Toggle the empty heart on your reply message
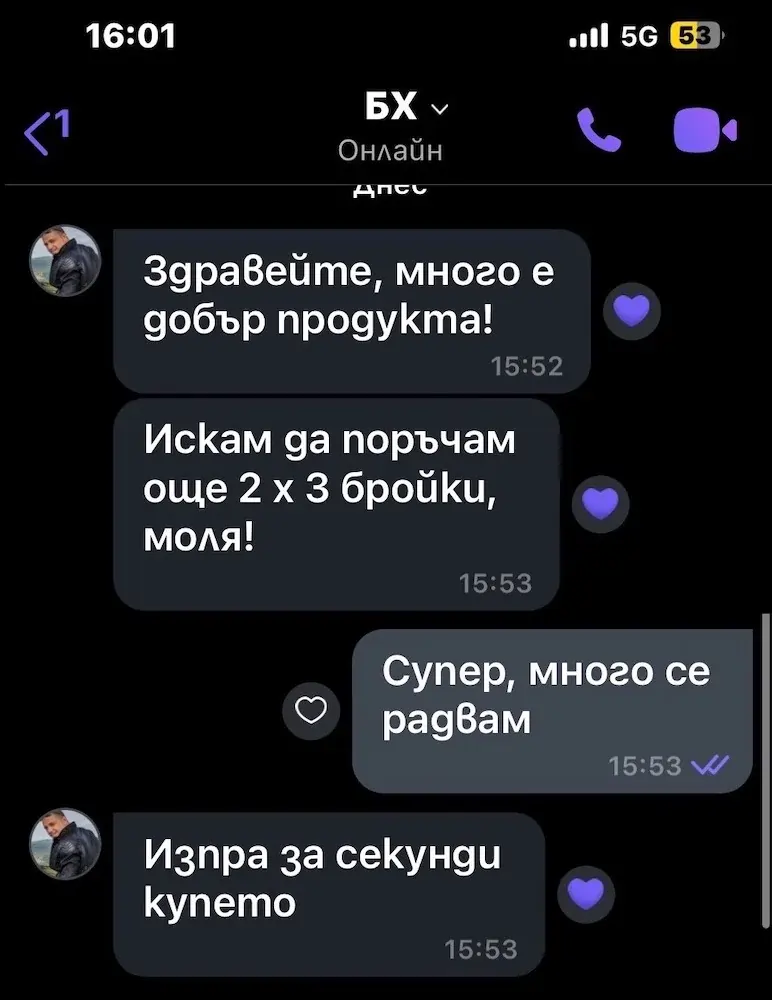The width and height of the screenshot is (772, 1000). pyautogui.click(x=311, y=711)
